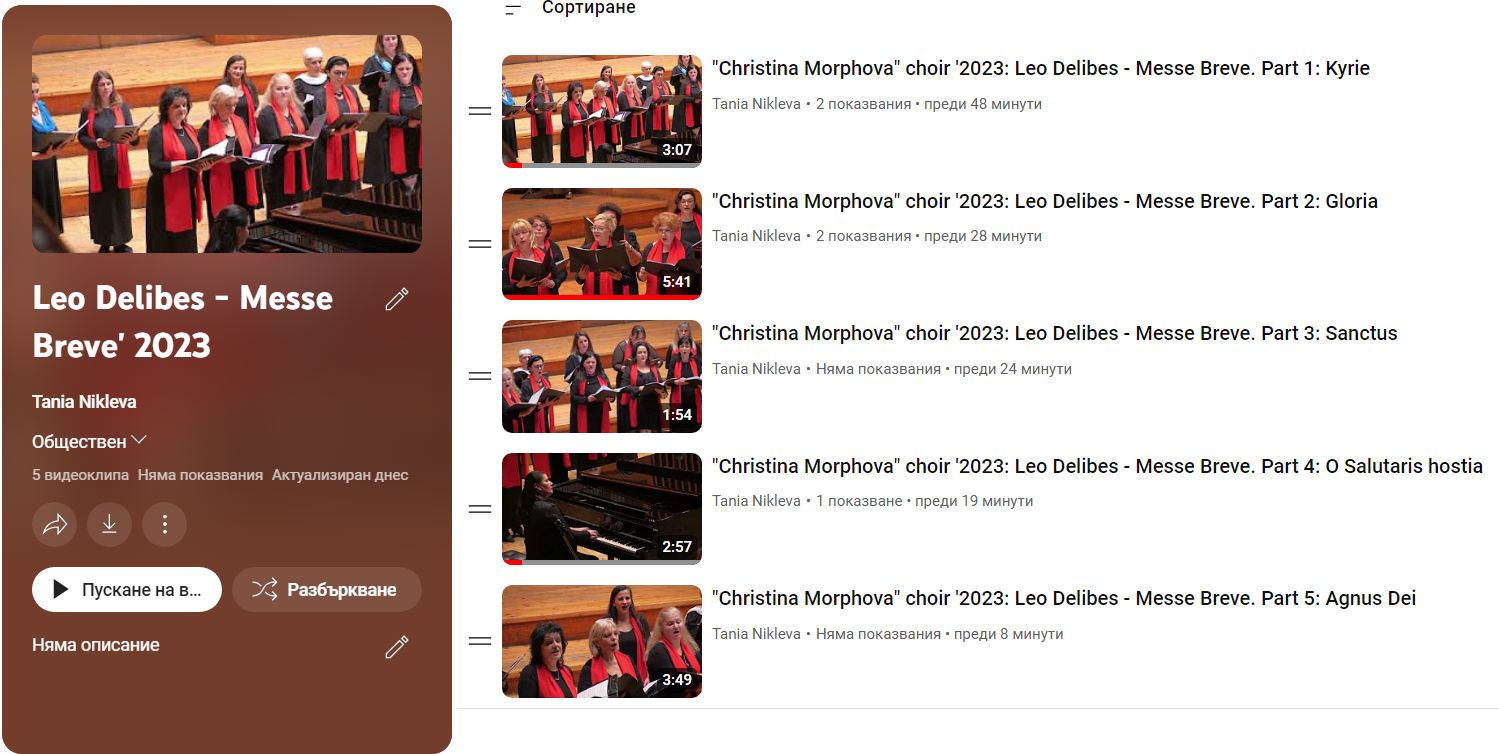The width and height of the screenshot is (1499, 754).
Task: Download the playlist
Action: point(110,524)
